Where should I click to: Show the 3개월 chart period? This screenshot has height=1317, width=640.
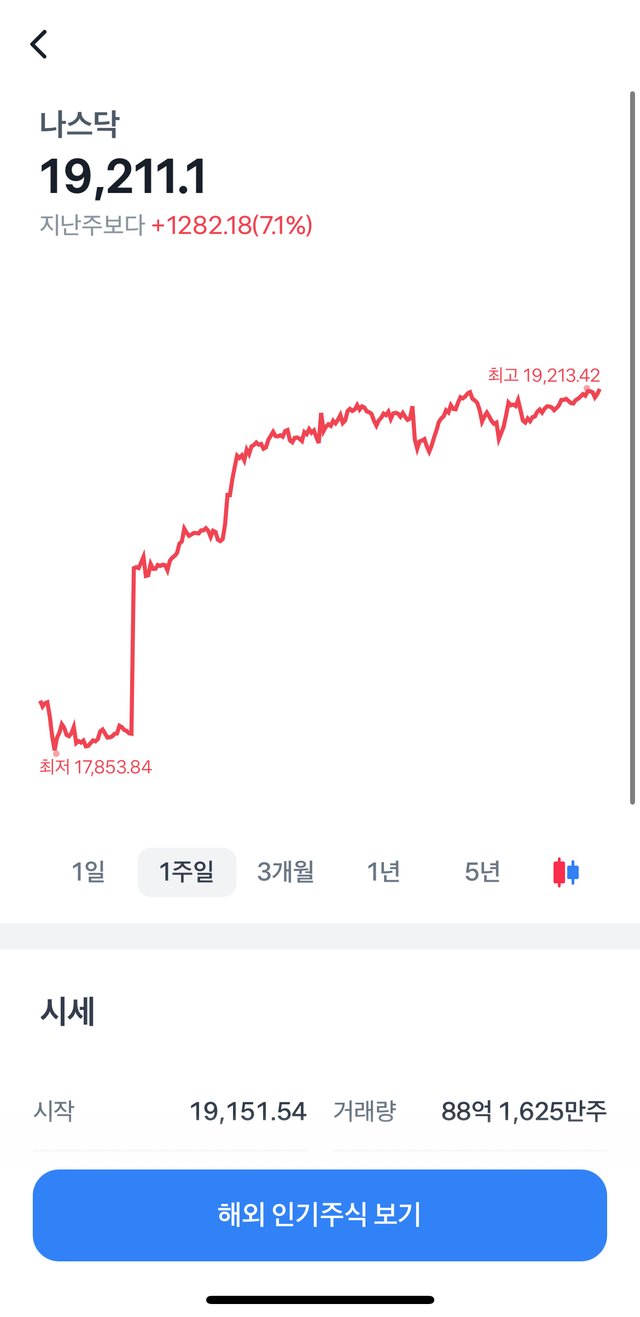(285, 872)
